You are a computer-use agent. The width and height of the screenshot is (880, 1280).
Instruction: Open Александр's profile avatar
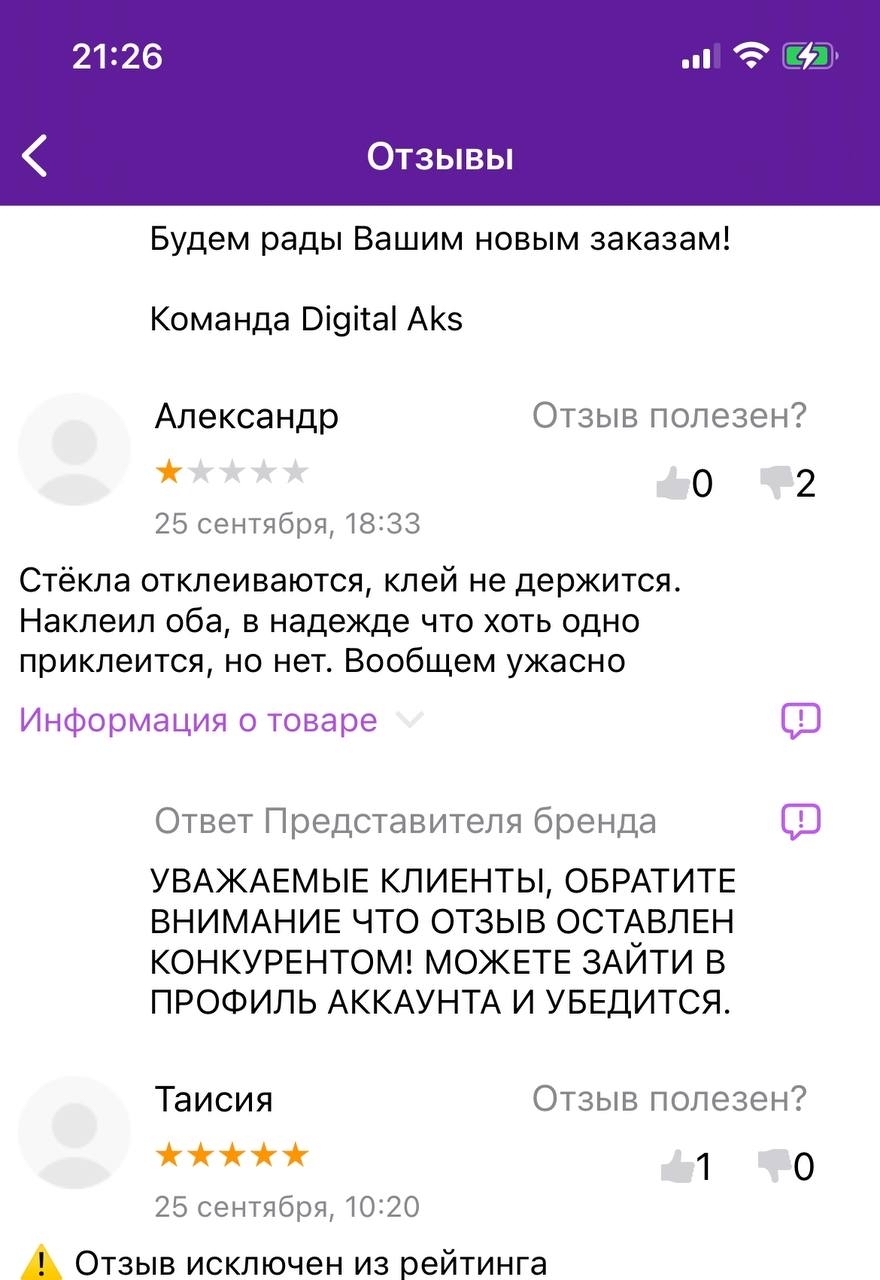(x=75, y=449)
